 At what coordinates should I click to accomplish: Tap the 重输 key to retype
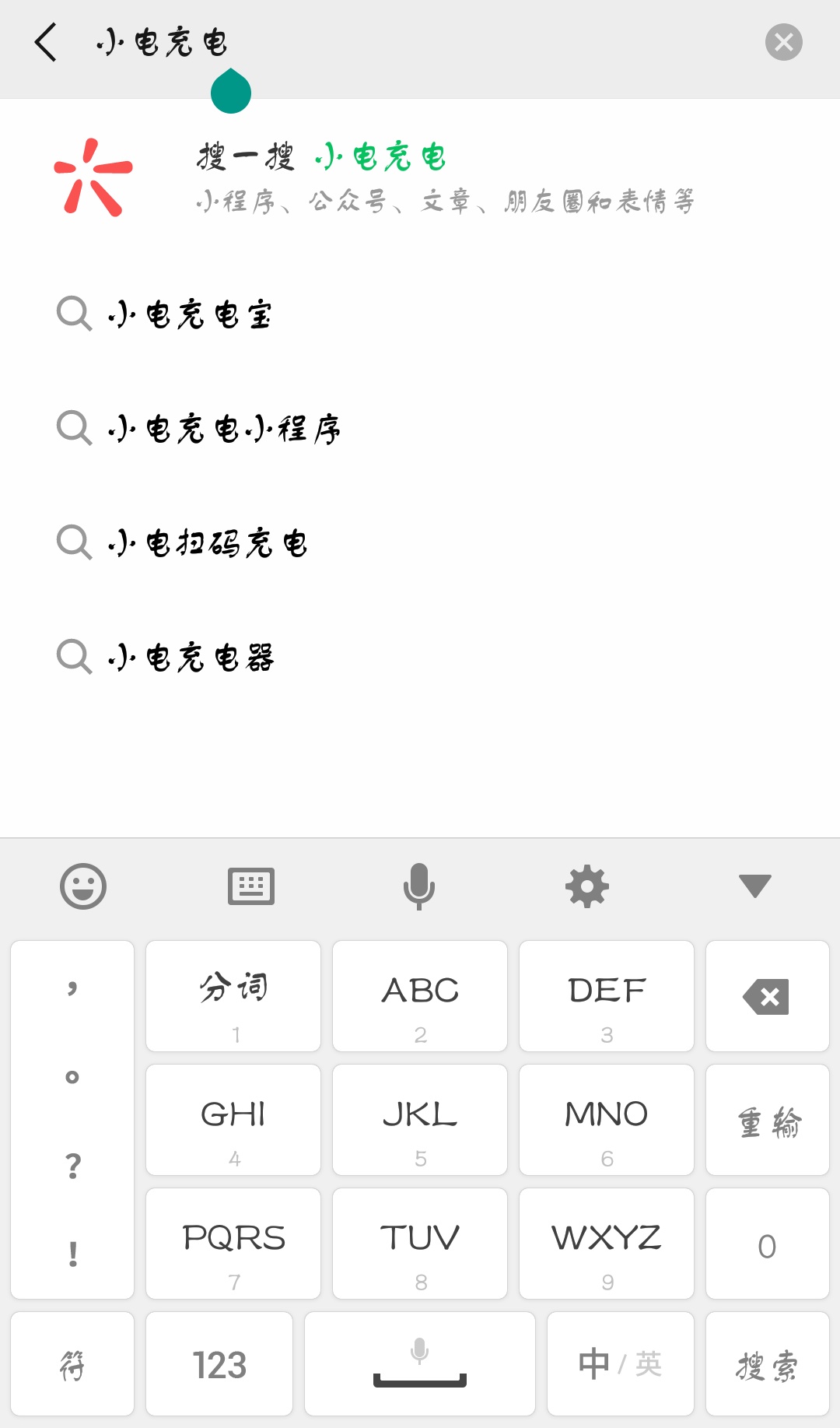click(767, 1120)
